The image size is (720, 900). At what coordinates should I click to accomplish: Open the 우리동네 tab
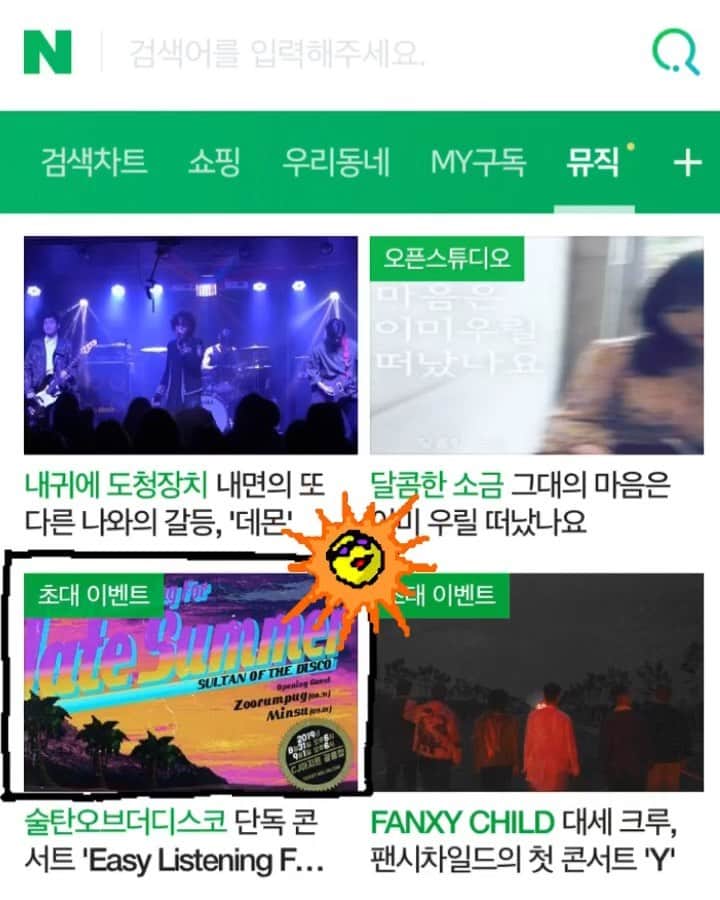coord(335,162)
